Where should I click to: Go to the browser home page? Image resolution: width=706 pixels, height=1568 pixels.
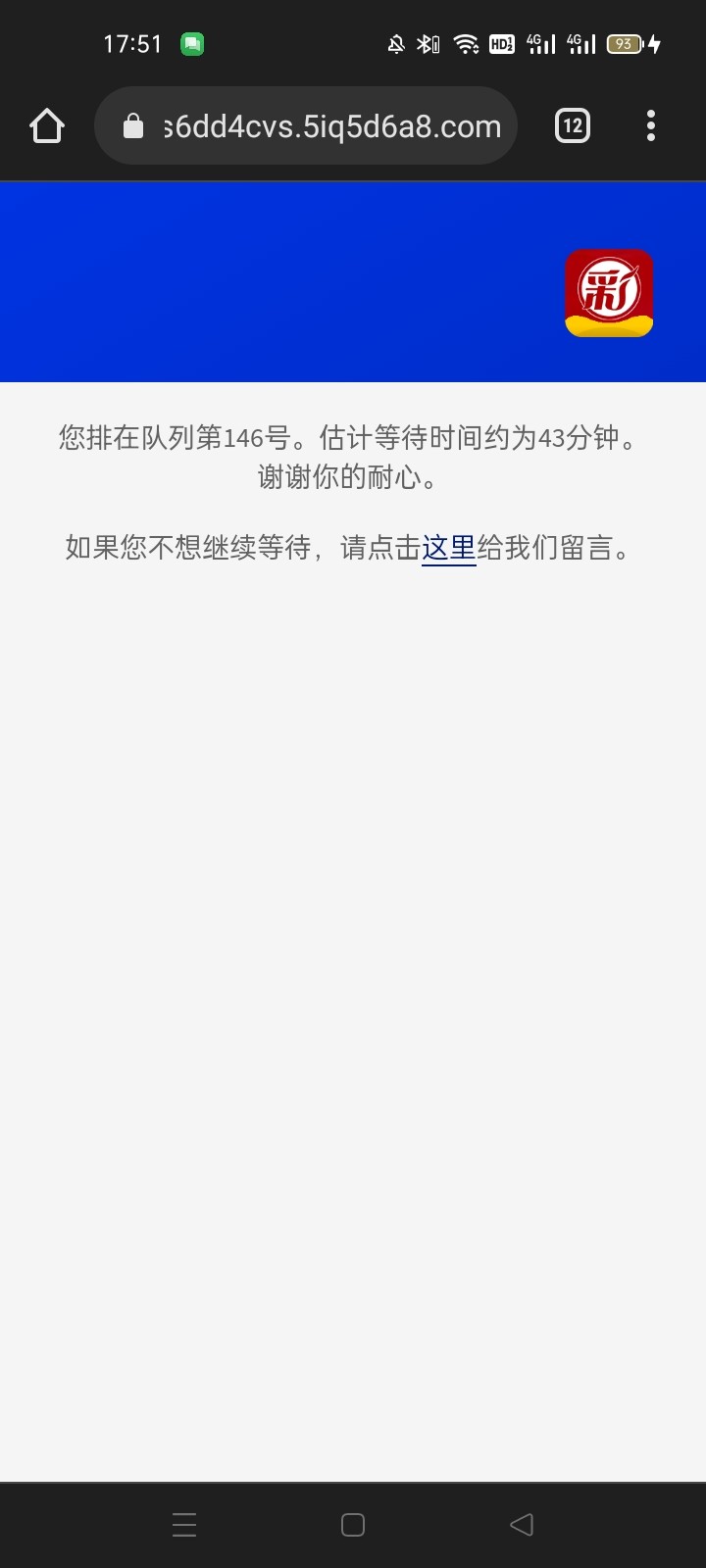(47, 126)
